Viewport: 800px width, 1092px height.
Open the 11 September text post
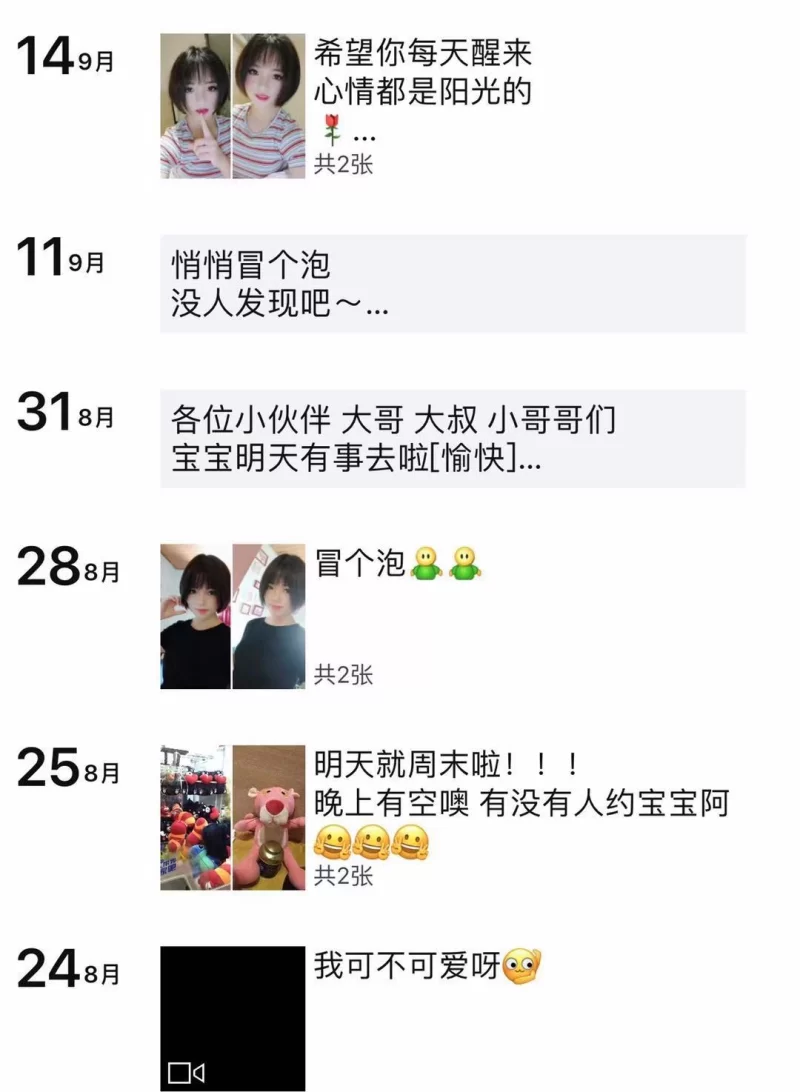tap(452, 284)
